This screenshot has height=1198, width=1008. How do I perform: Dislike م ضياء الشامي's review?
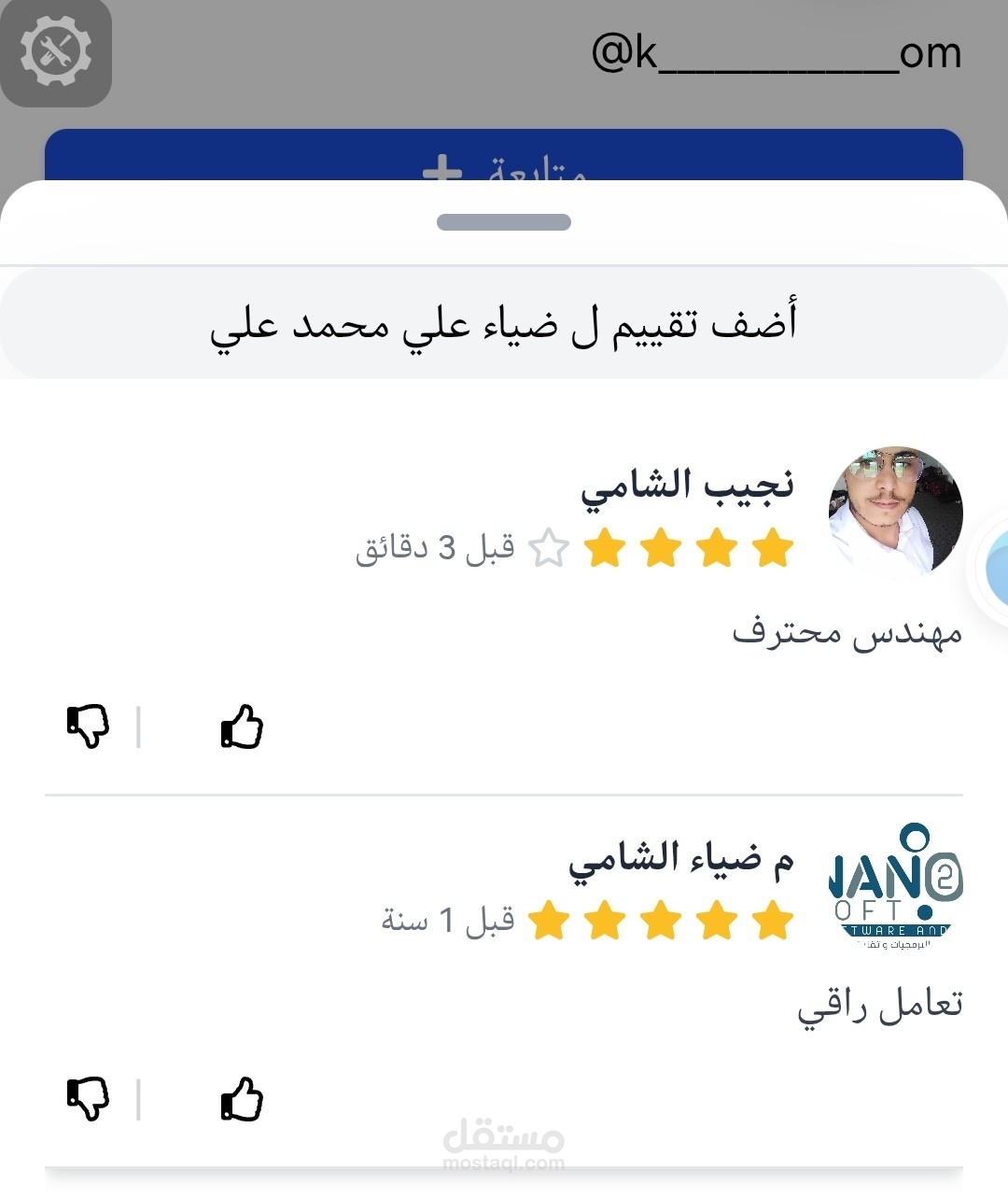pos(89,1099)
